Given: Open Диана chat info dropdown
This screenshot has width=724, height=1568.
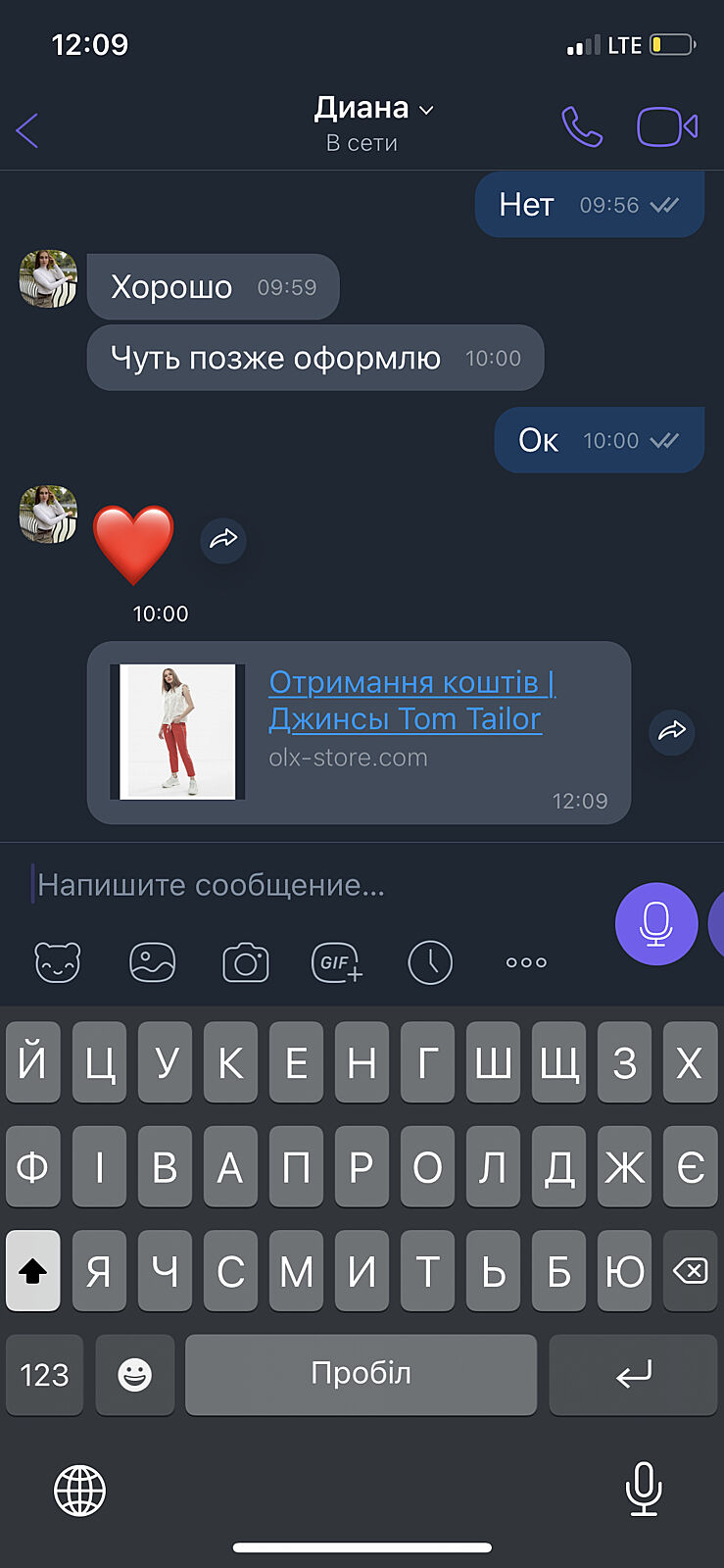Looking at the screenshot, I should coord(373,109).
